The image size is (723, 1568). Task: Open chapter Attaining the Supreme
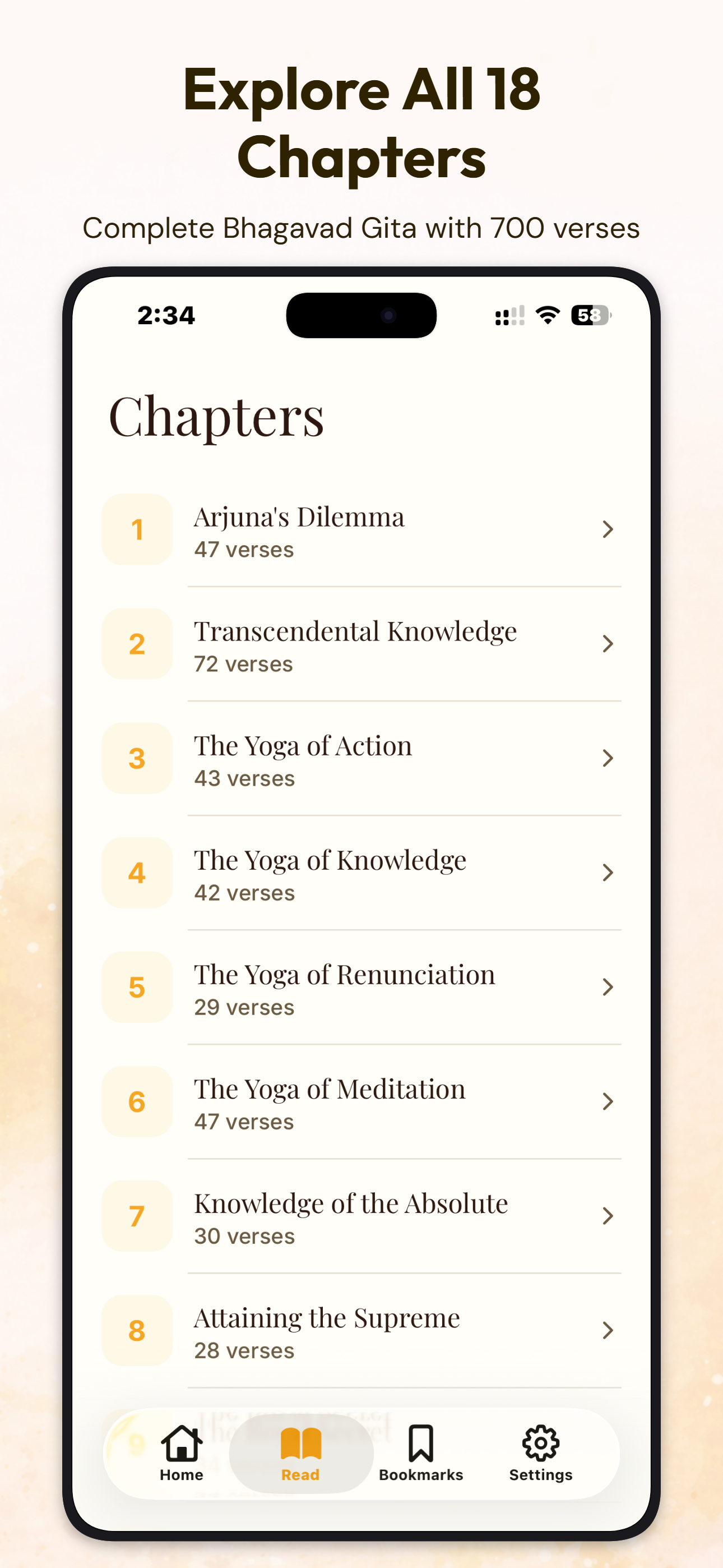[365, 1331]
